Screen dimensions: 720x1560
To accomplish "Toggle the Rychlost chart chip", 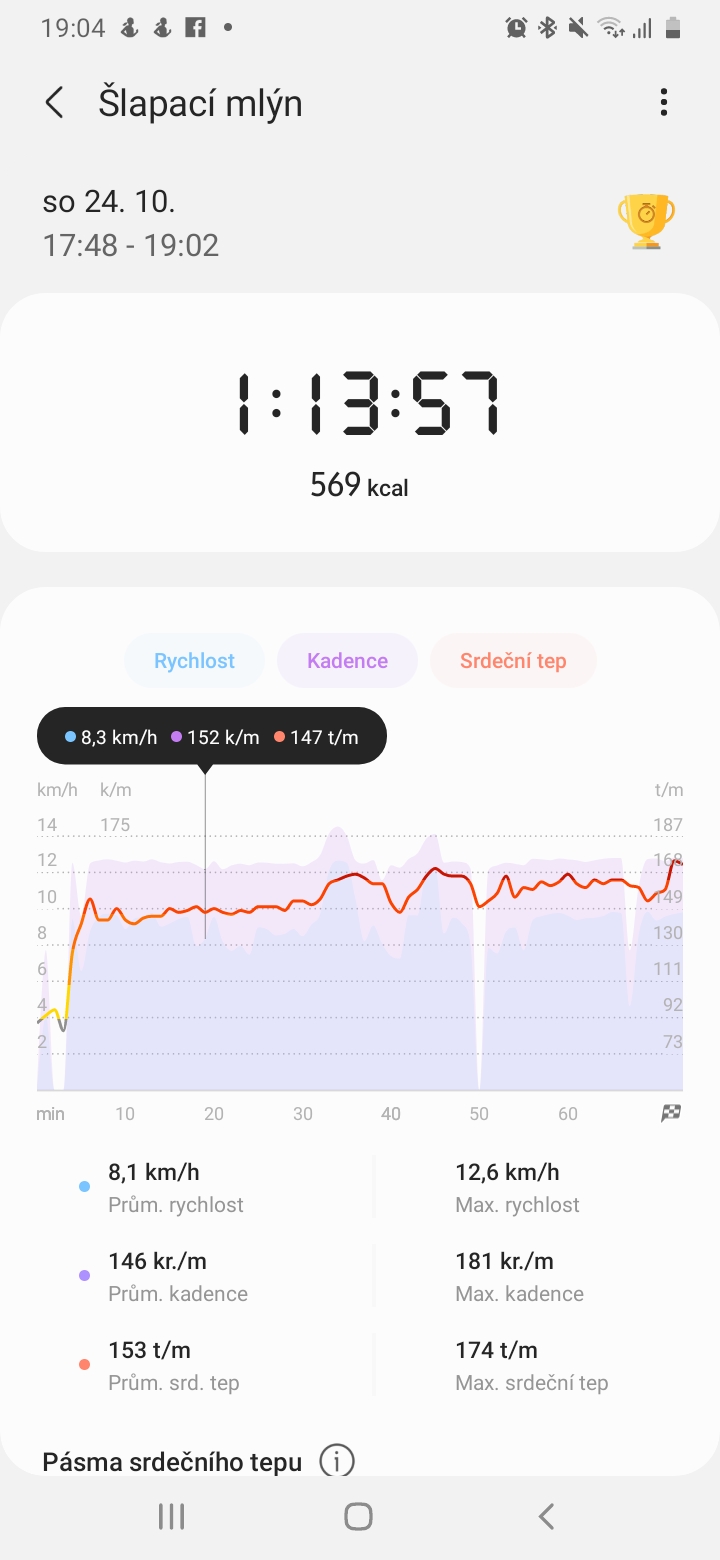I will (194, 661).
